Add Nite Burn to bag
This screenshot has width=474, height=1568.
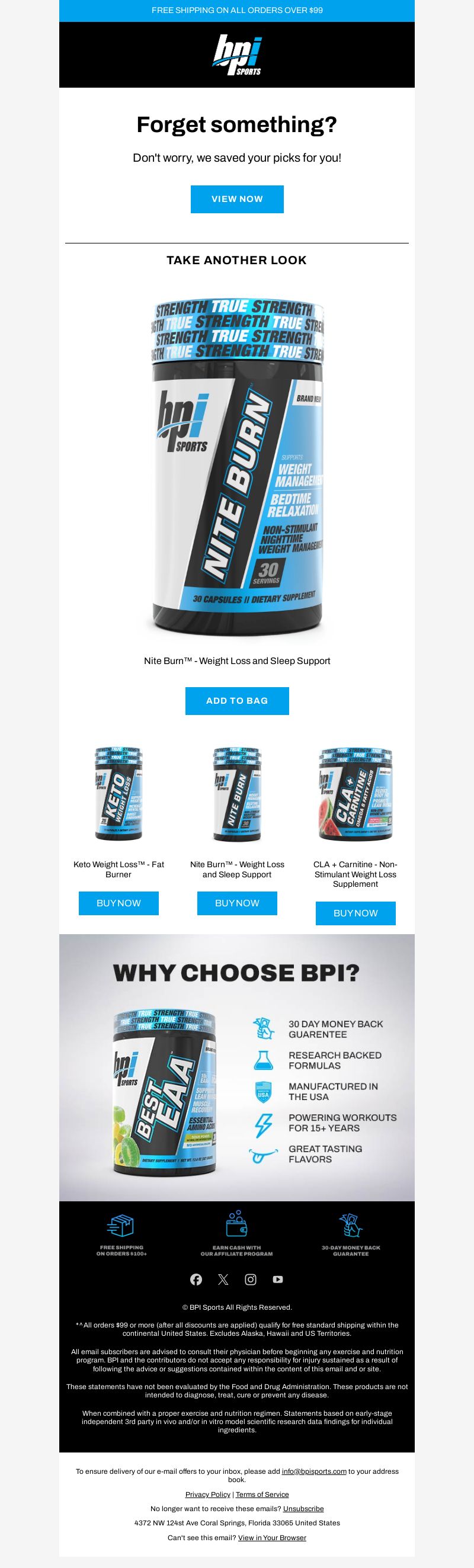[236, 701]
